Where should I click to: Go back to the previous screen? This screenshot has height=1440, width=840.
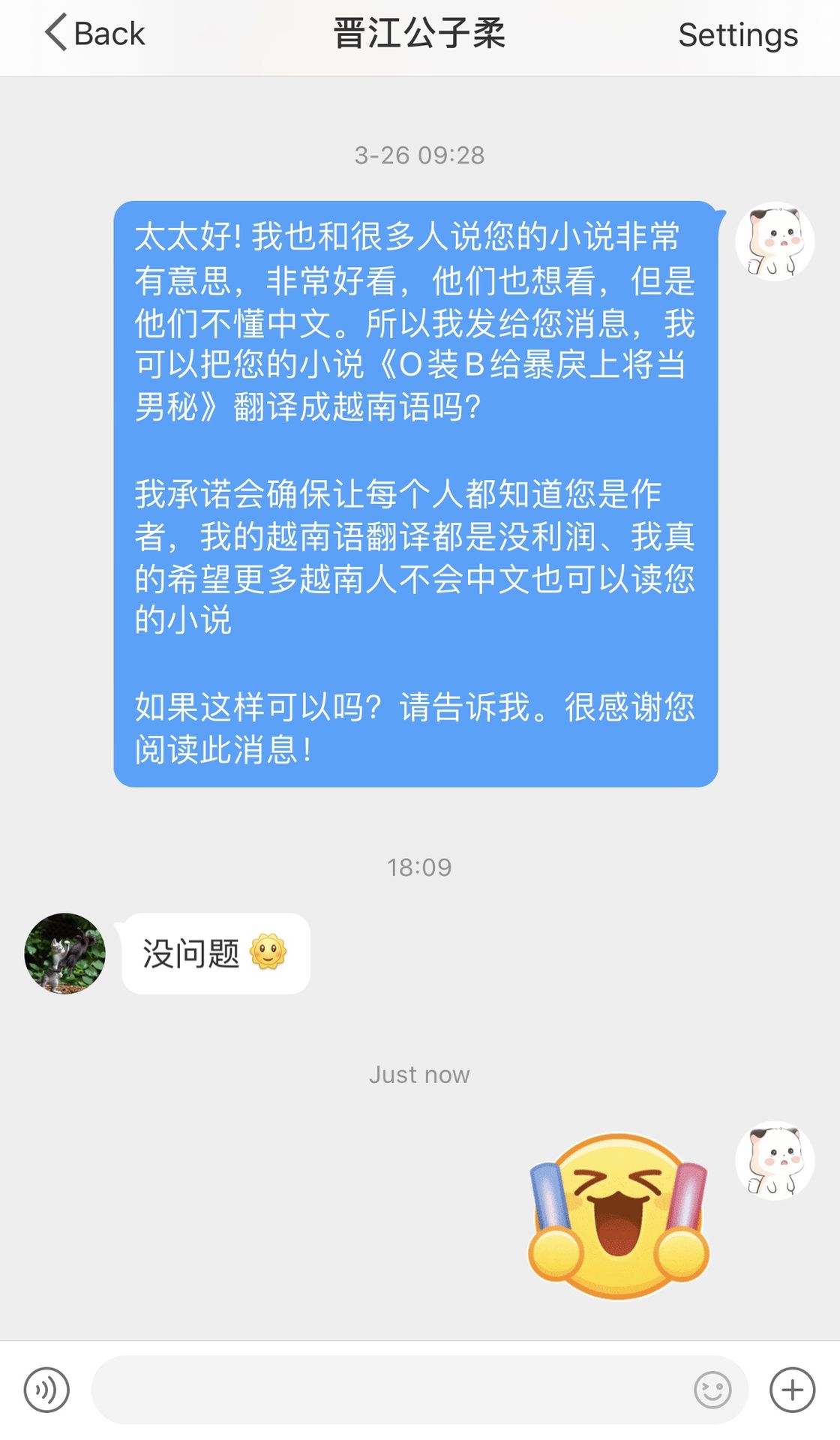point(94,34)
